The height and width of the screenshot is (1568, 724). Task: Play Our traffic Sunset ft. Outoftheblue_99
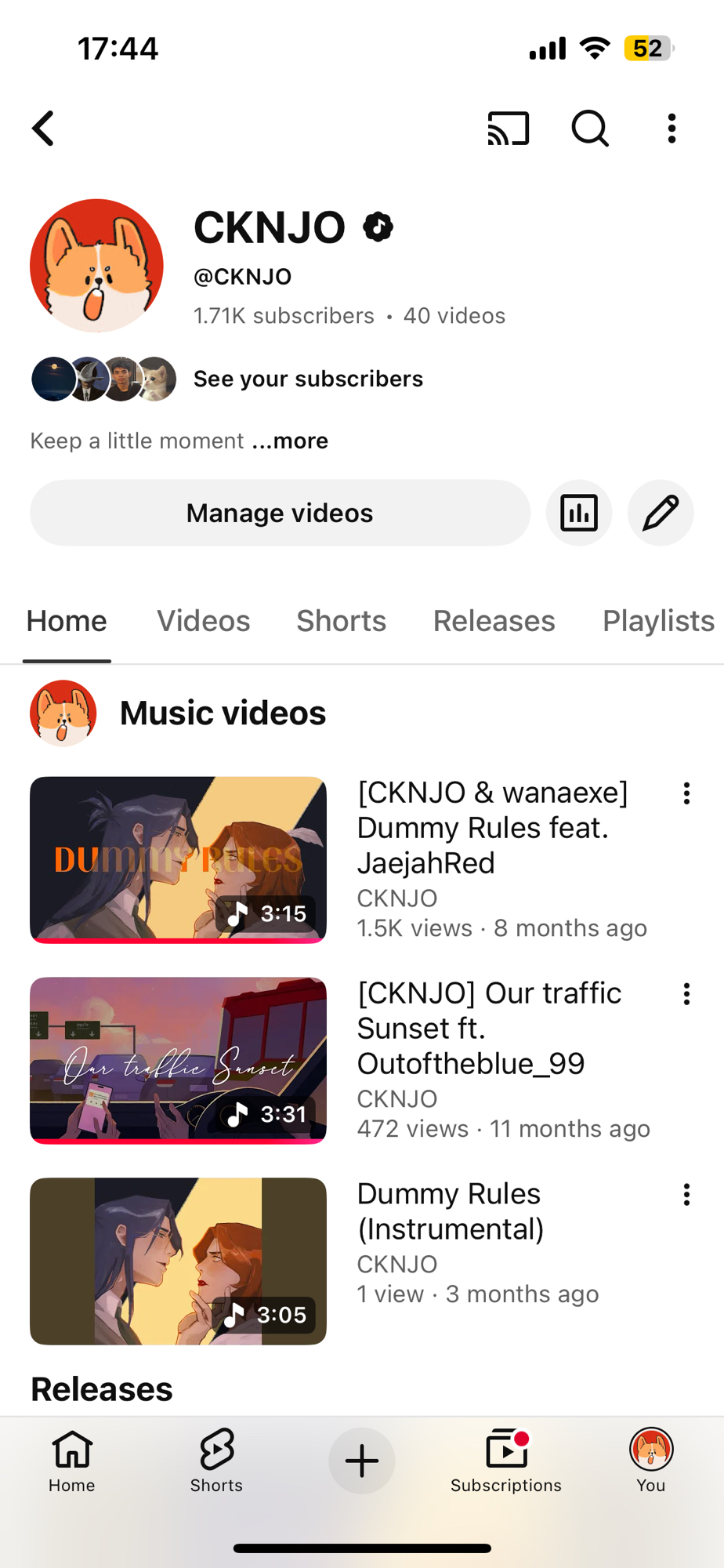coord(178,1060)
